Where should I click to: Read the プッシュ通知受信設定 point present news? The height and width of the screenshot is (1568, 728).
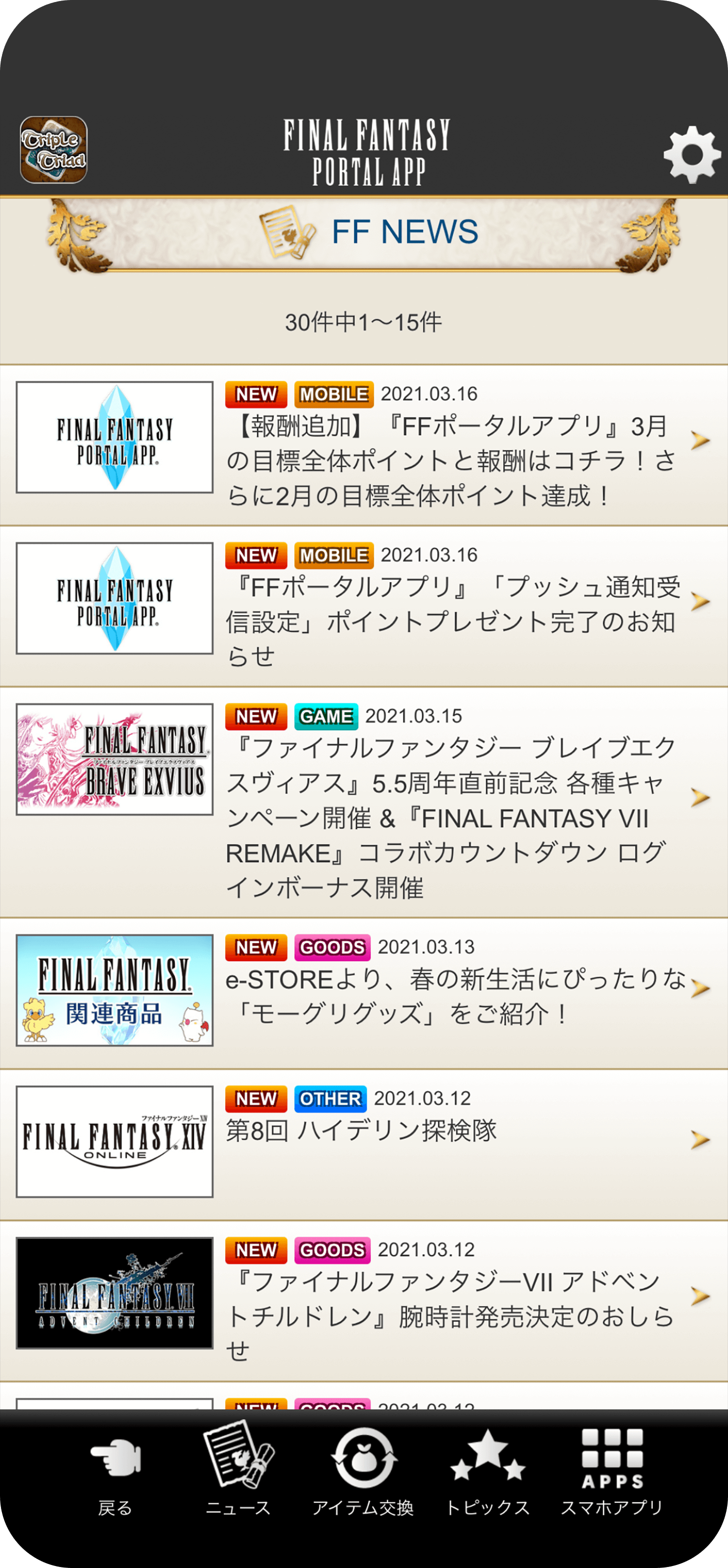[x=450, y=621]
